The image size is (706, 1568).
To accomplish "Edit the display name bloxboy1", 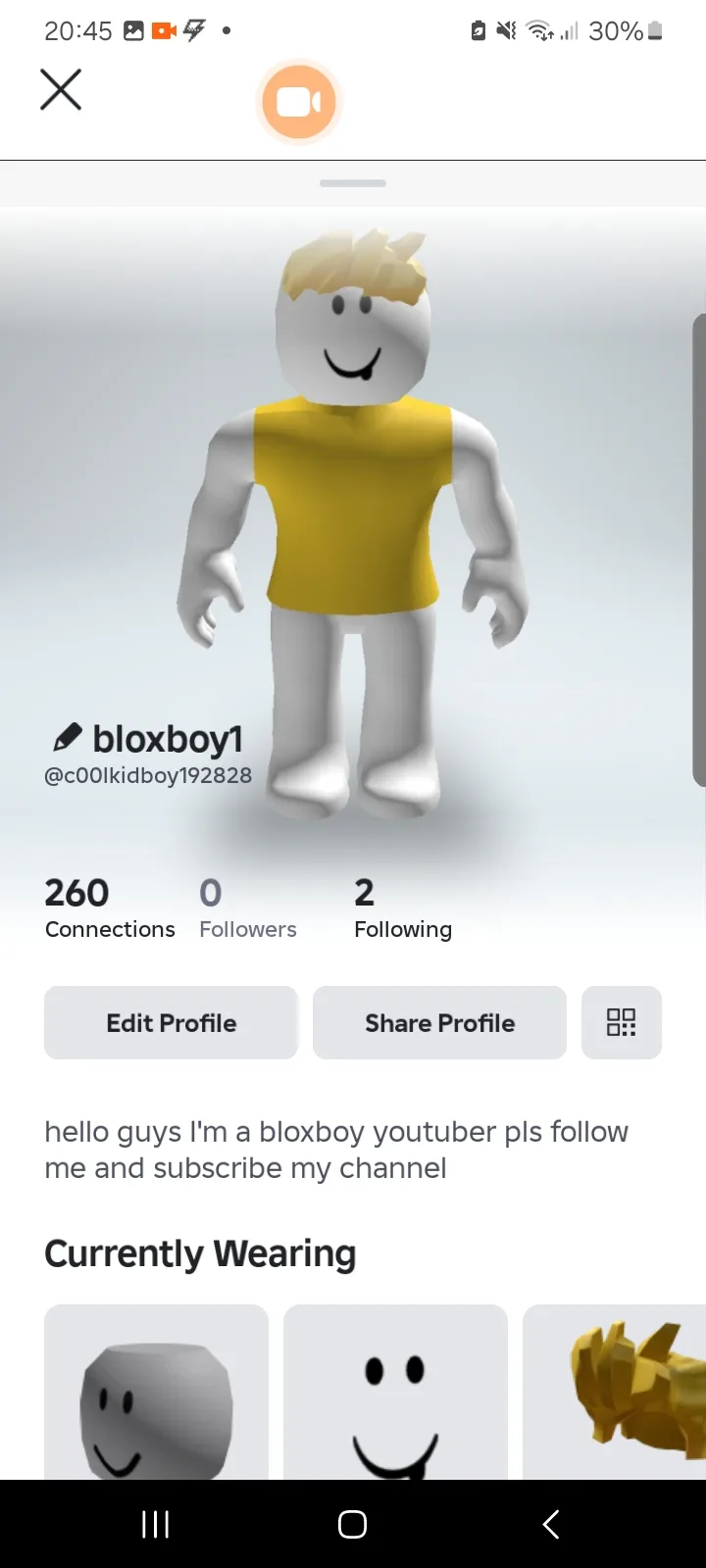I will tap(67, 737).
